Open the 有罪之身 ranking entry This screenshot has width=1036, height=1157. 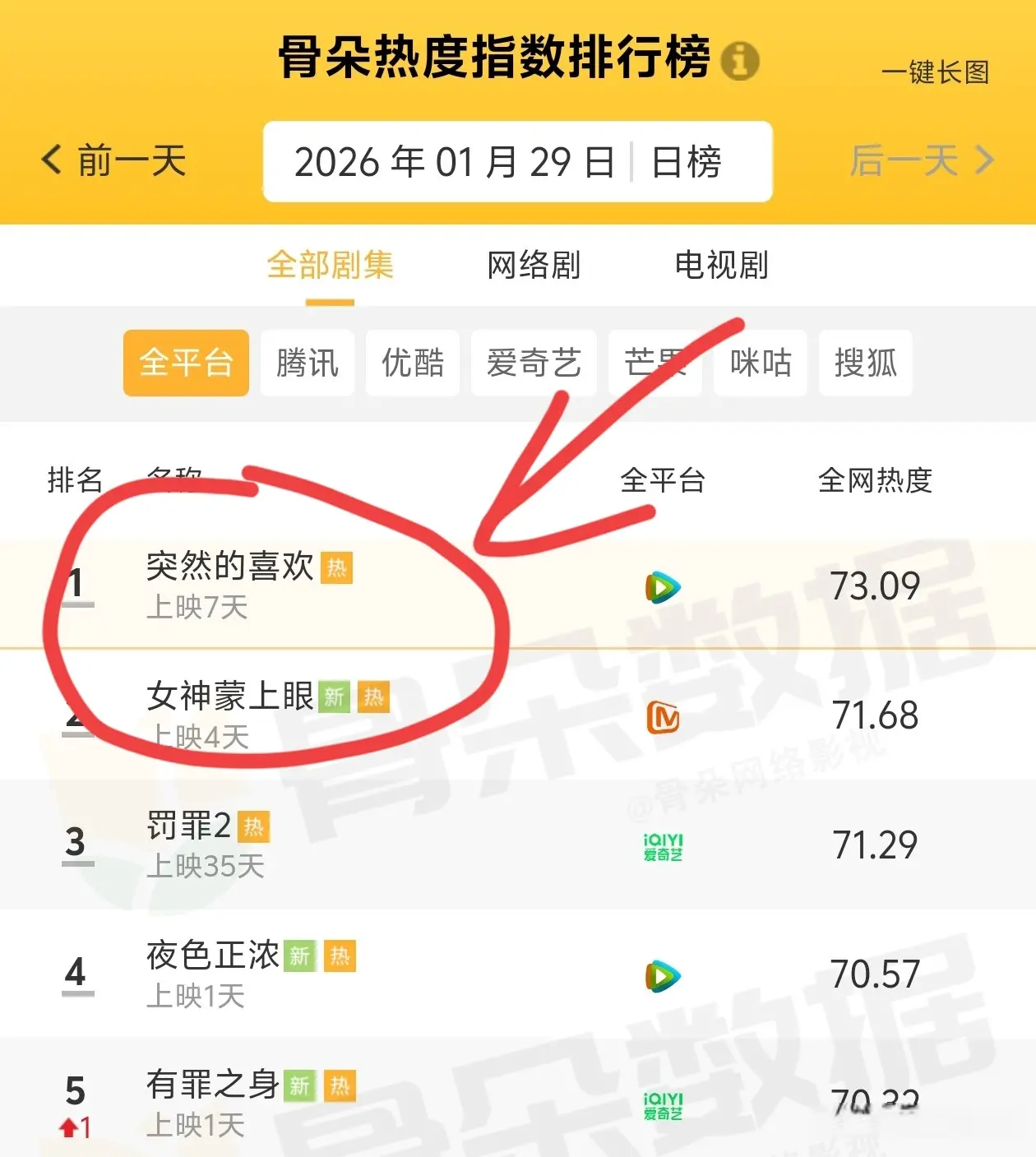[x=214, y=1085]
